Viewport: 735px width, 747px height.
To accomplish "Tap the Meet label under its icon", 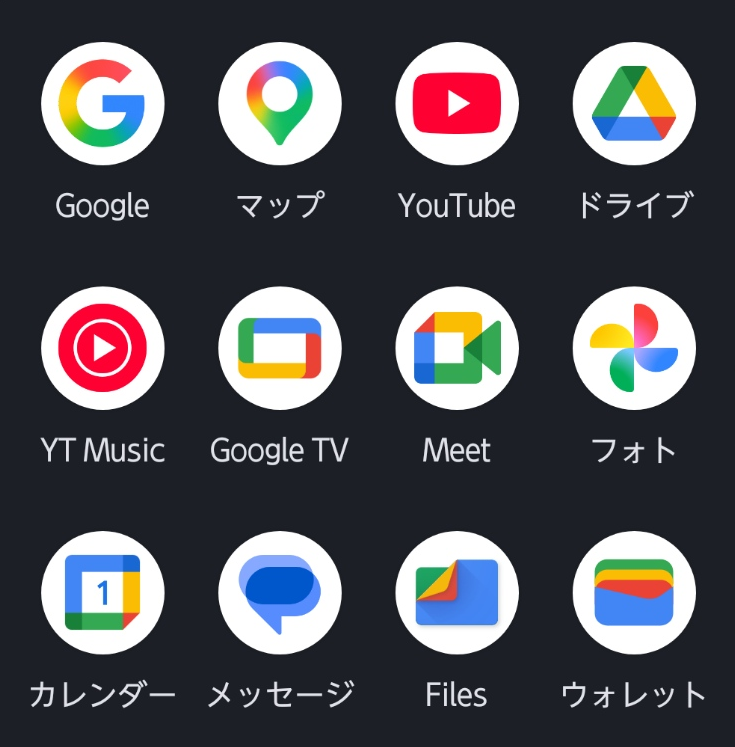I will [457, 450].
